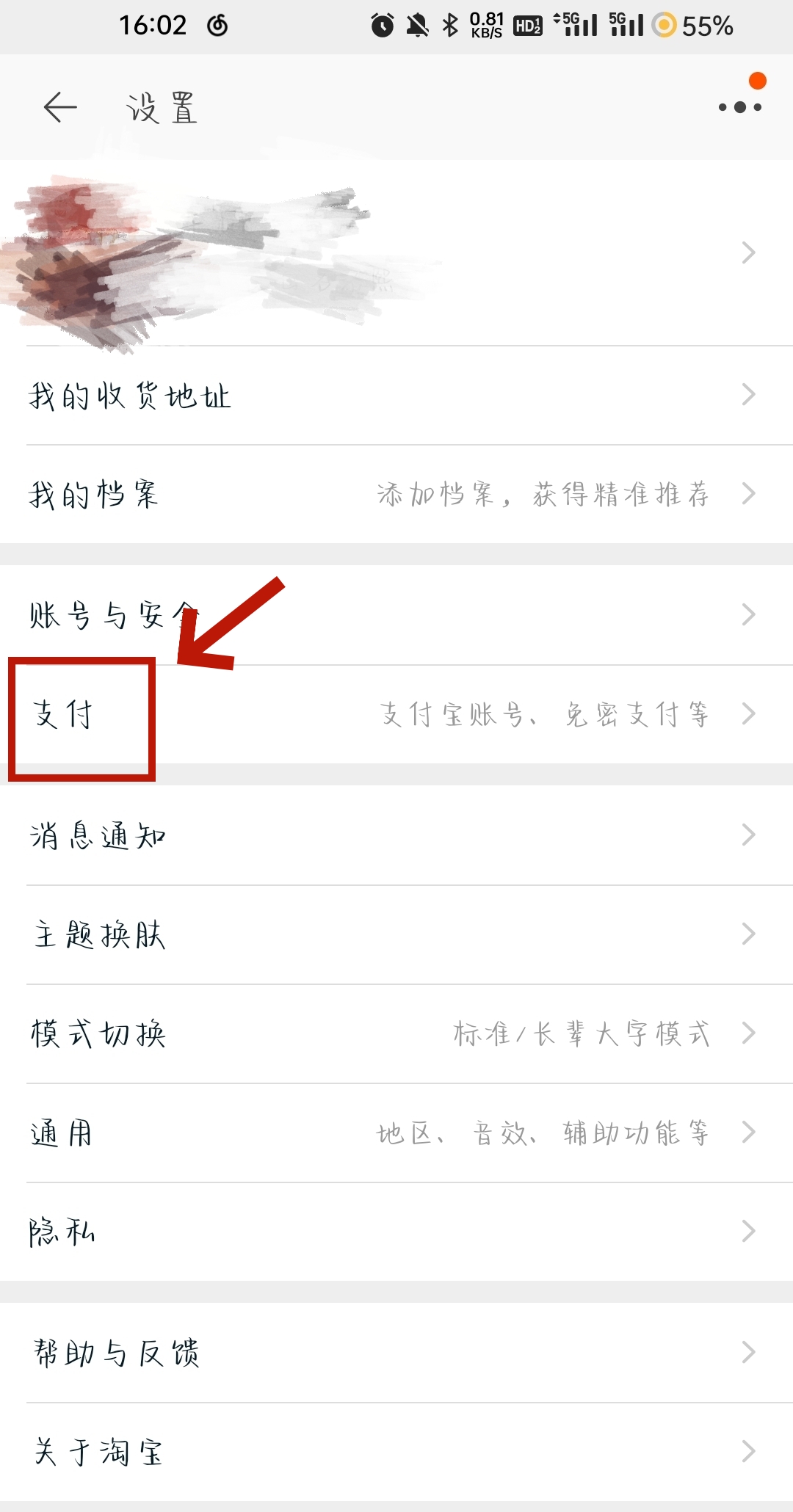Open the three-dot overflow menu

(x=739, y=107)
